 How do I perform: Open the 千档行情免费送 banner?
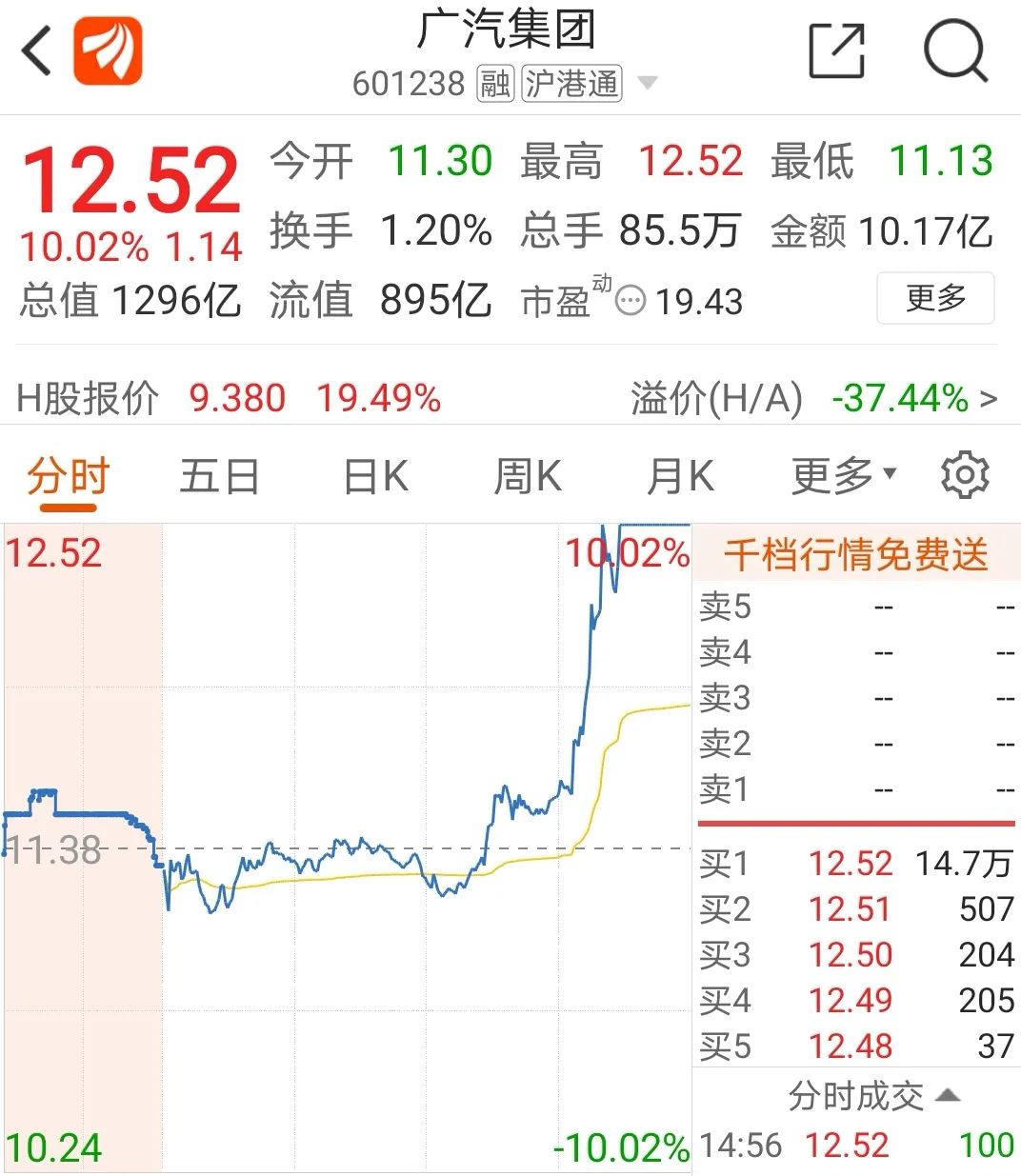856,554
